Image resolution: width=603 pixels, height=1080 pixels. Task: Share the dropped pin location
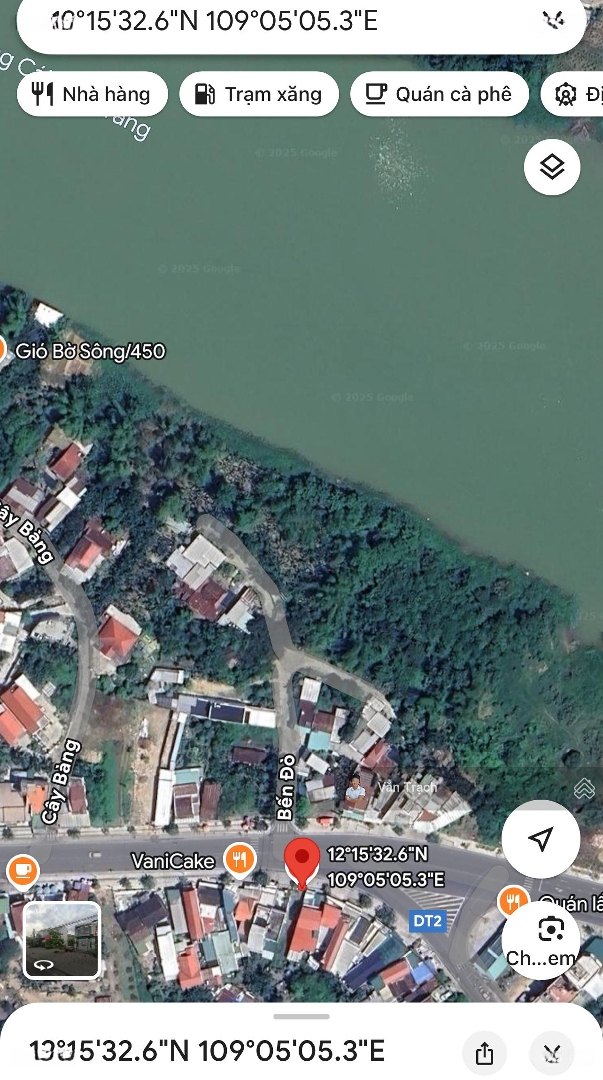point(484,1053)
